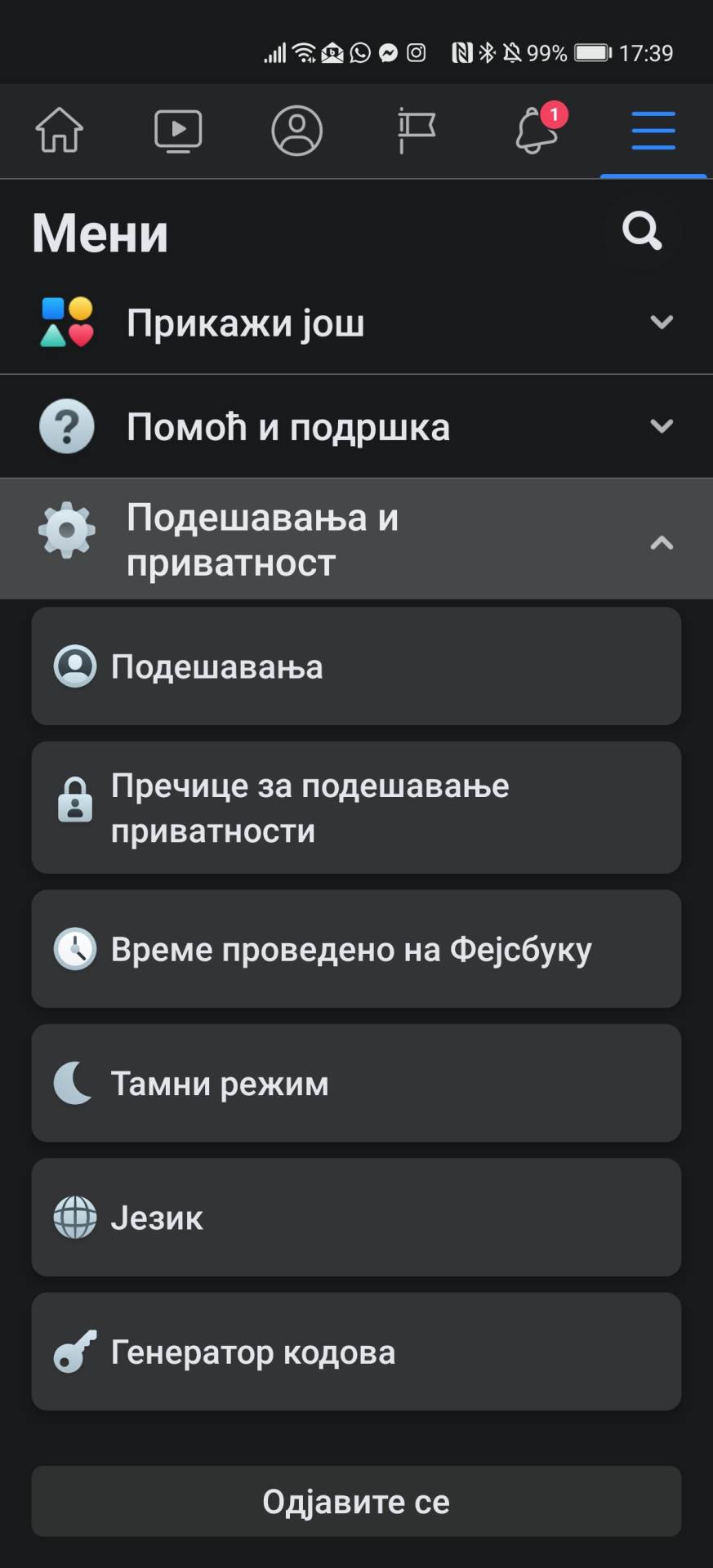The width and height of the screenshot is (713, 1568).
Task: Open Пречице за подешавање приватности
Action: (356, 808)
